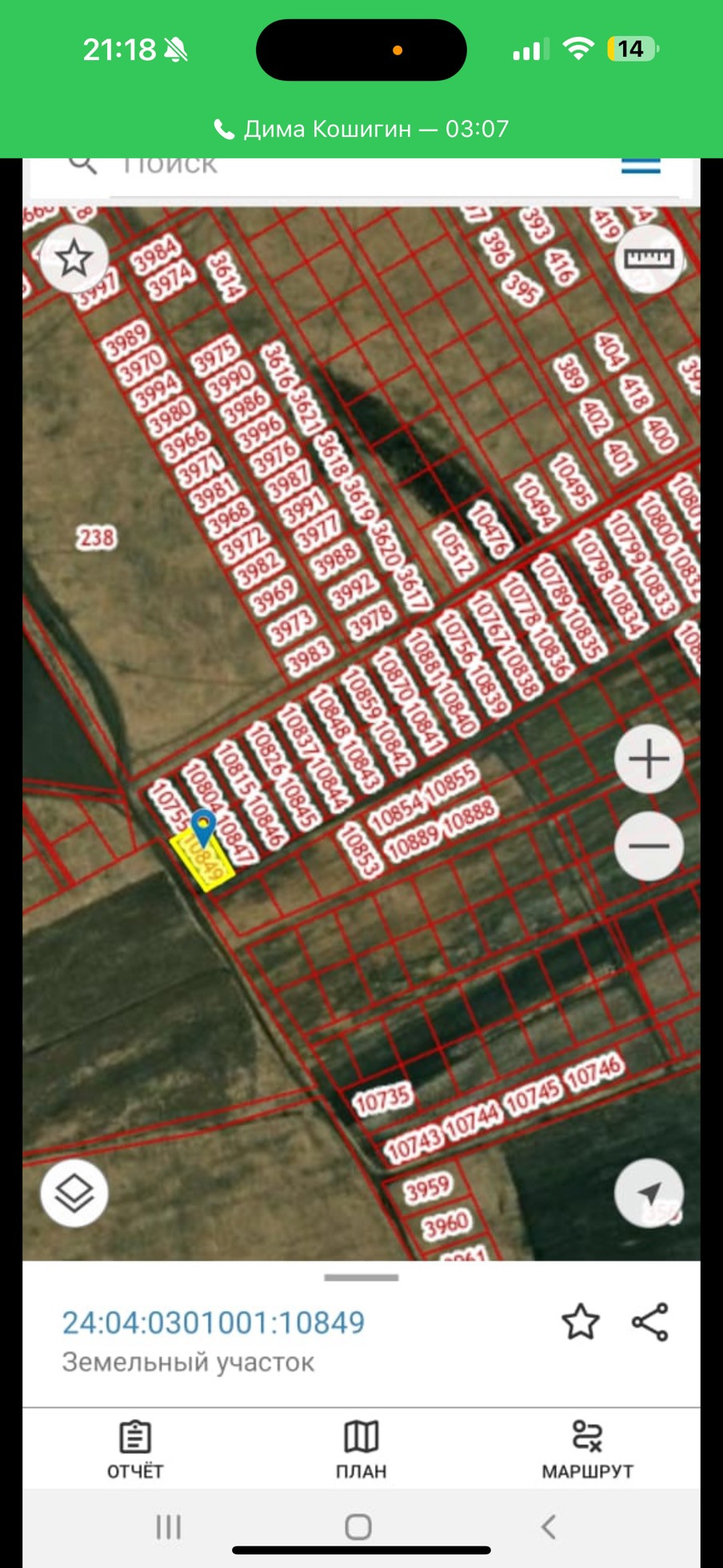
Task: Open favorites star on the map
Action: click(x=74, y=258)
